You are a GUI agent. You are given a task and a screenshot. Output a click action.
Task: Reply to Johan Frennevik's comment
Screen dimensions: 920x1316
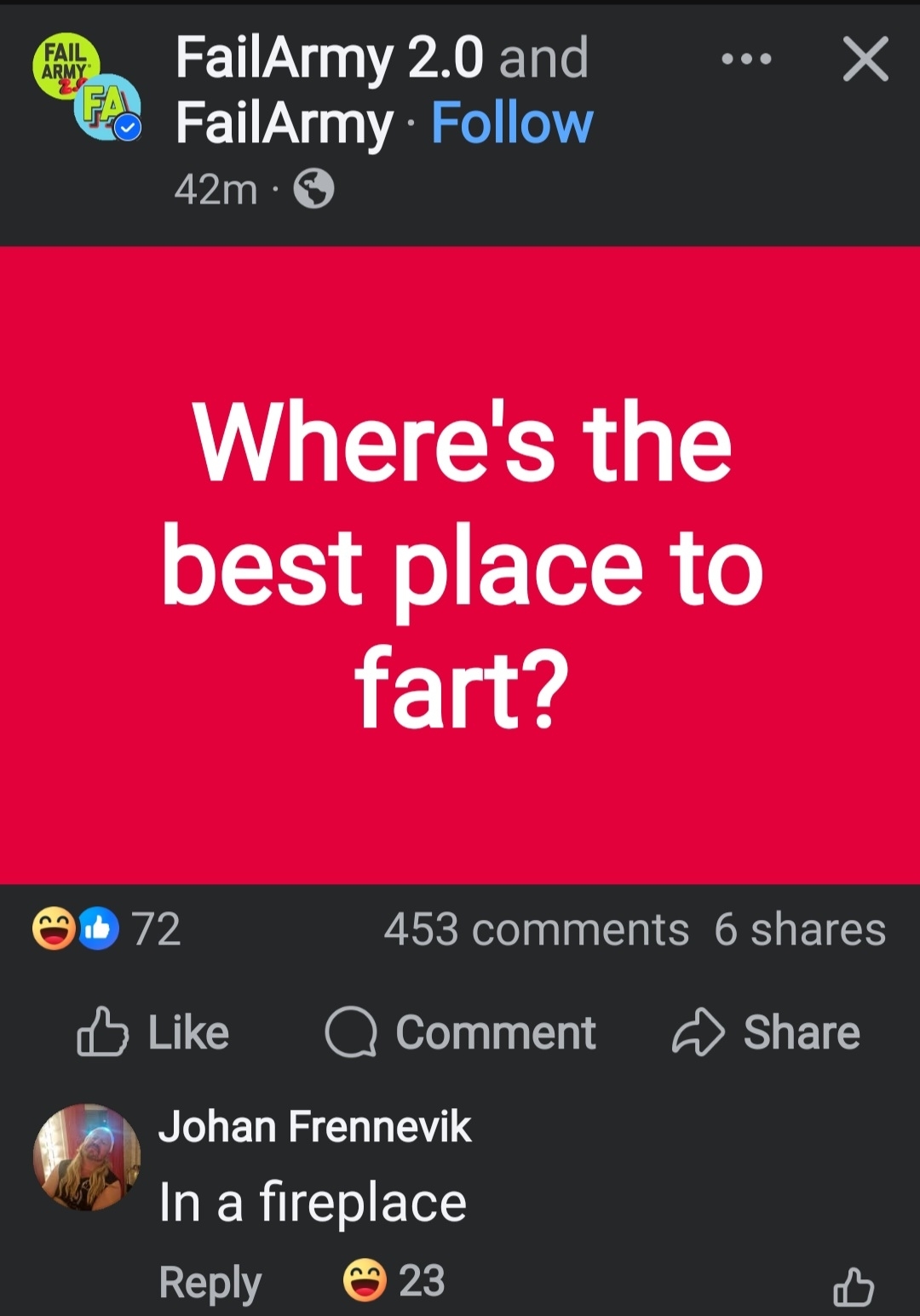point(210,1281)
